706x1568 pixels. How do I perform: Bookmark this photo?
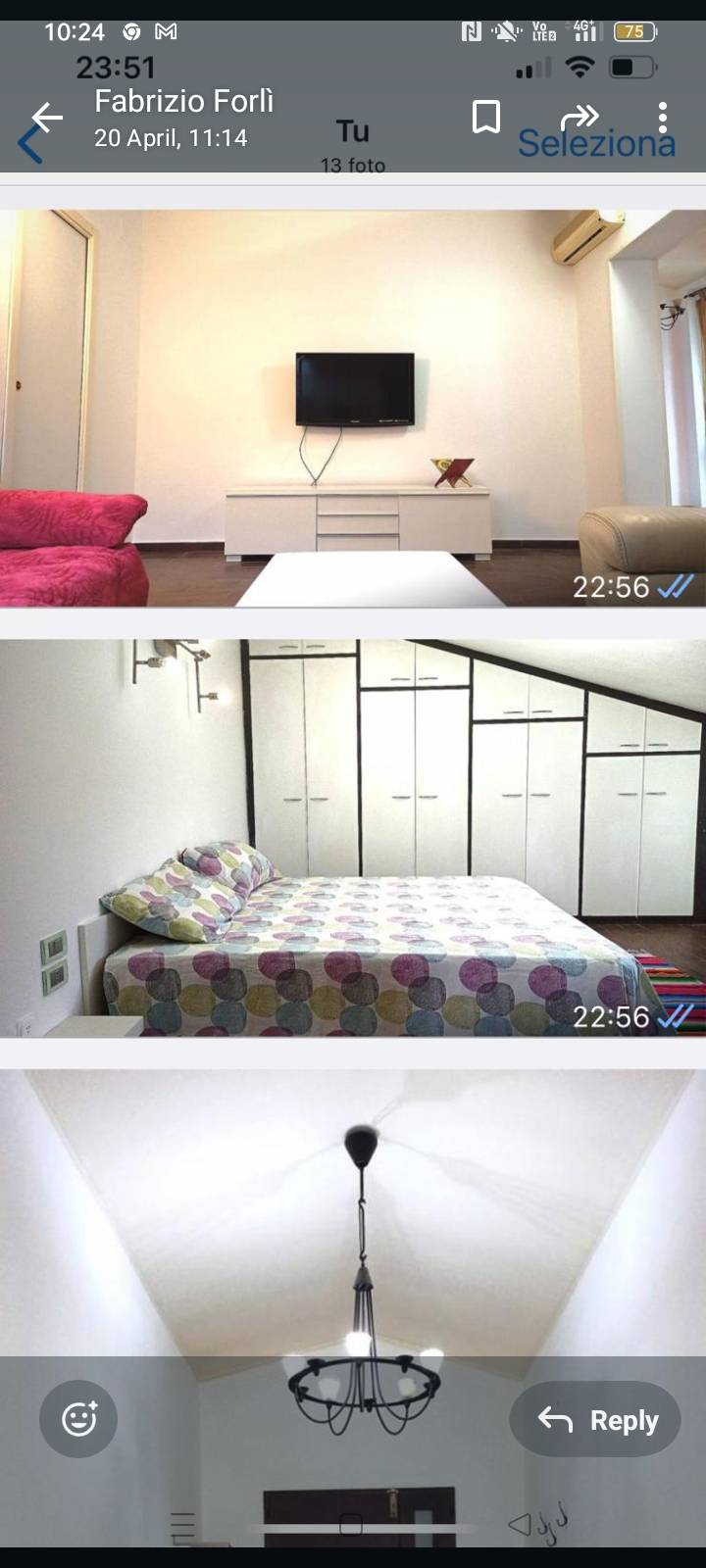click(485, 118)
